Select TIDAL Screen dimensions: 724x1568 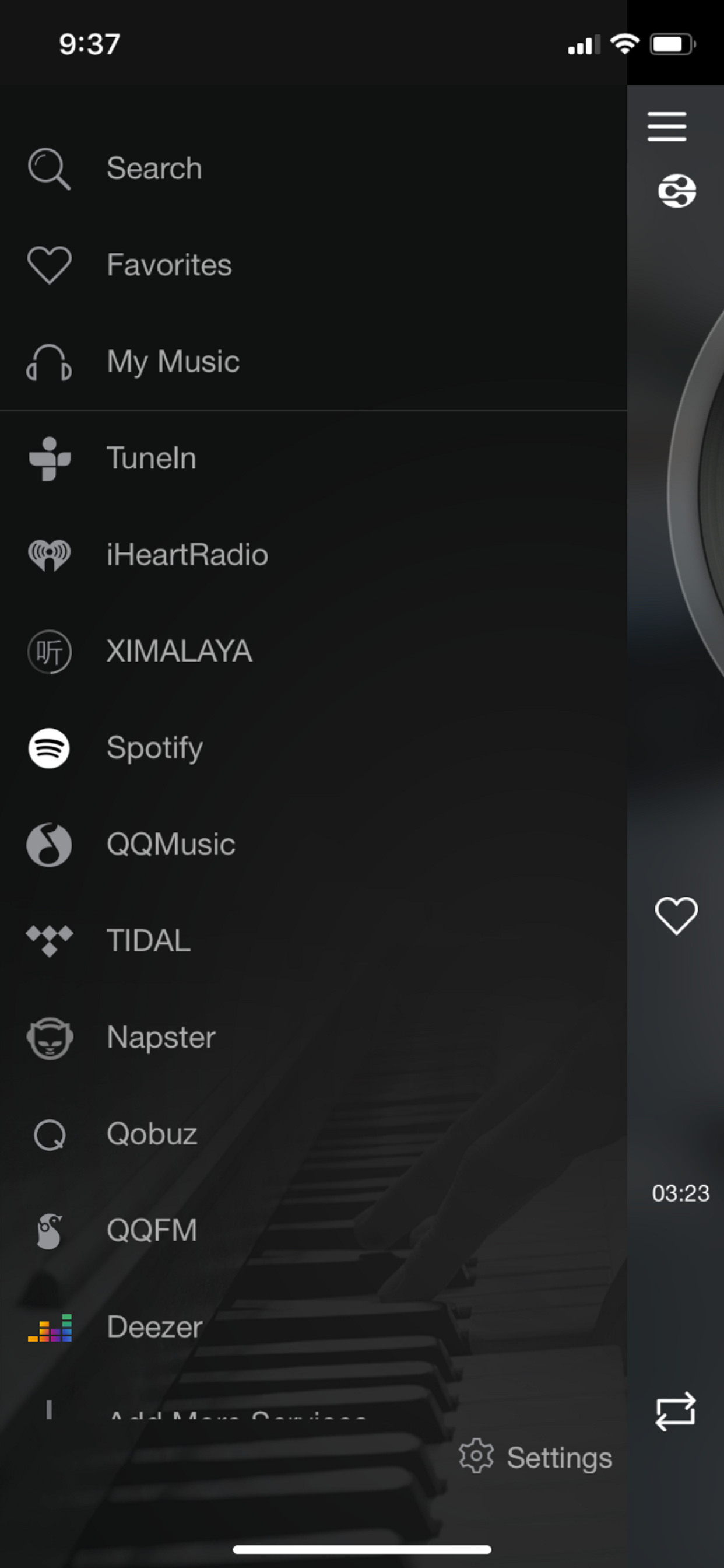pyautogui.click(x=149, y=941)
